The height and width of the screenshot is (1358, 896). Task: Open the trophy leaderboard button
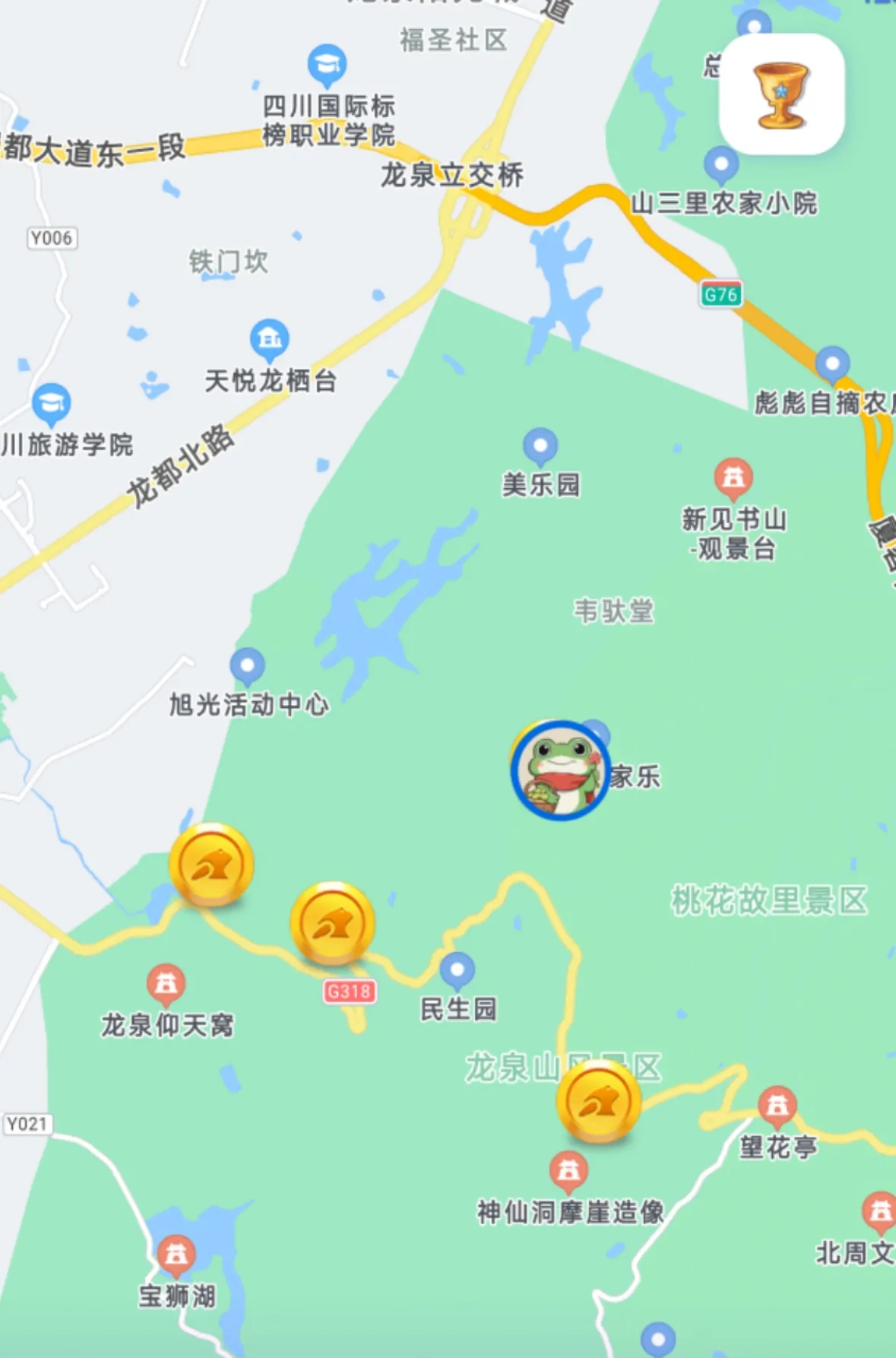tap(781, 94)
